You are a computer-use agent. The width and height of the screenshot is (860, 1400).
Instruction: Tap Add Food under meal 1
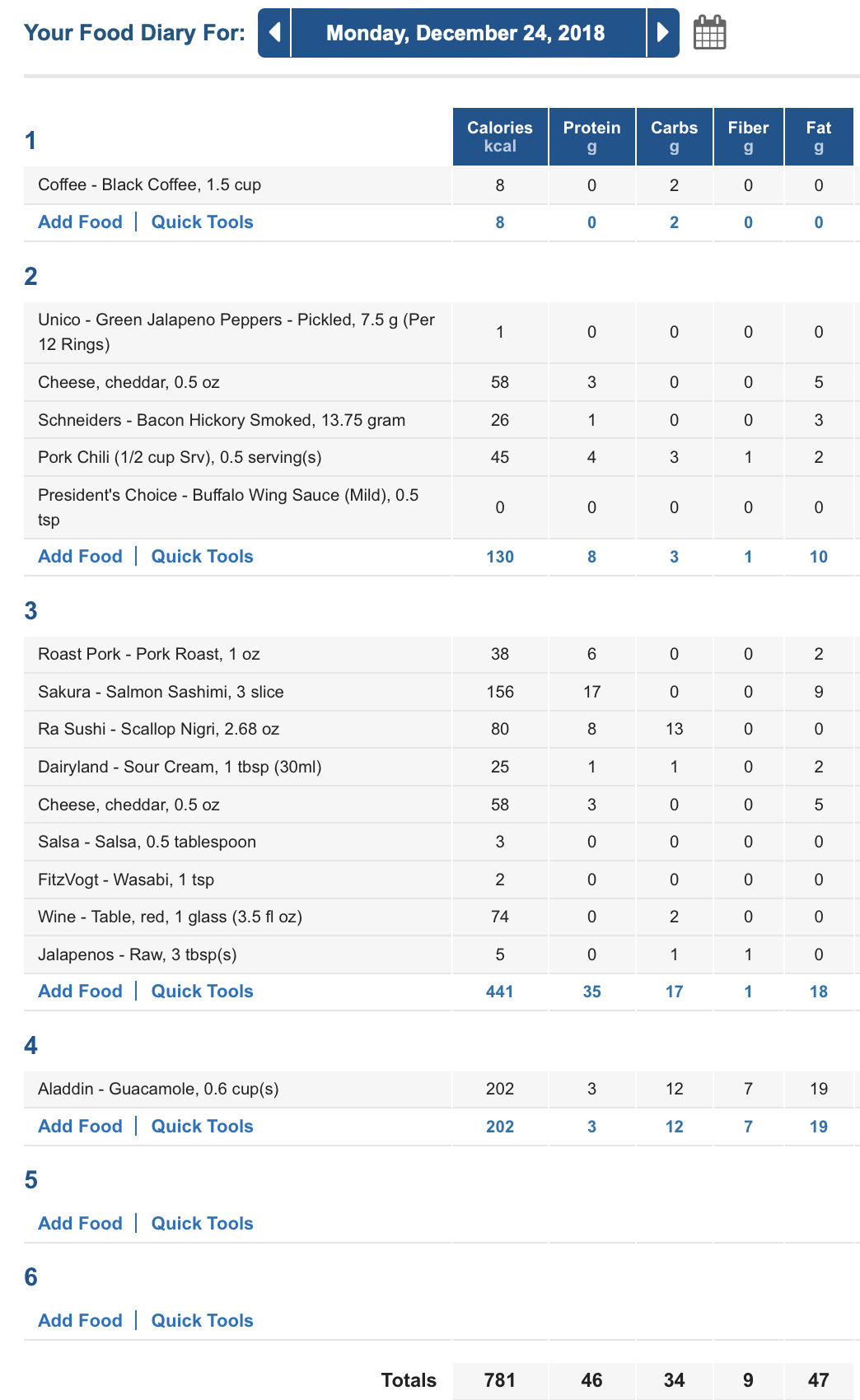point(80,222)
